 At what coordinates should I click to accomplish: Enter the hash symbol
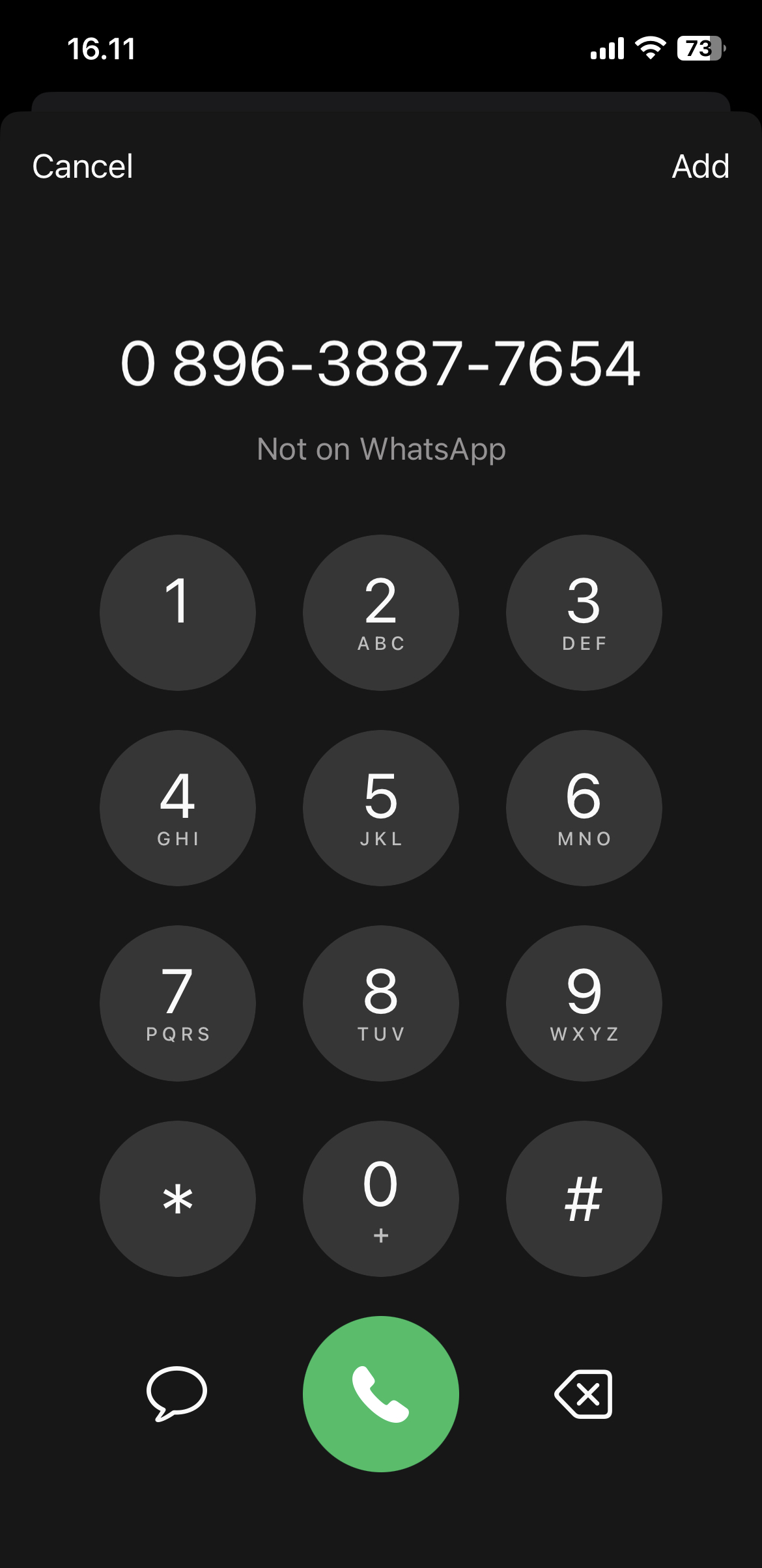click(584, 1198)
